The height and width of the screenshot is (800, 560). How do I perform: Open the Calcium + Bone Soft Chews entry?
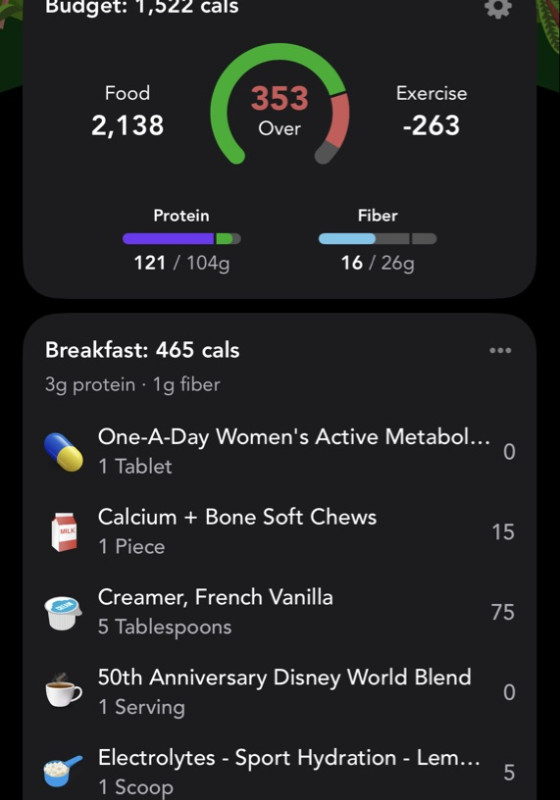[x=280, y=532]
